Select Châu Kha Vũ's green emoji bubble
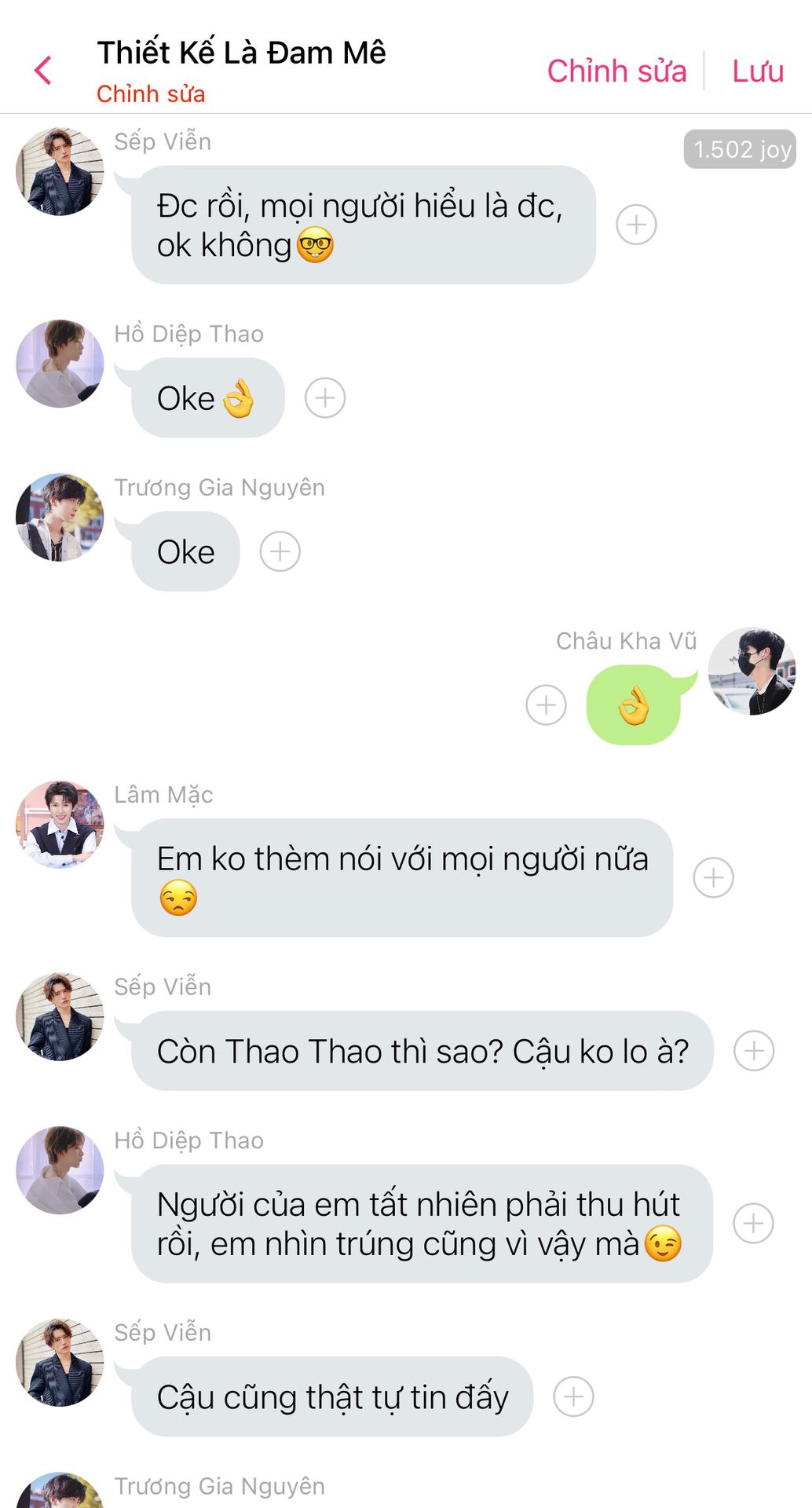The image size is (812, 1508). [633, 705]
